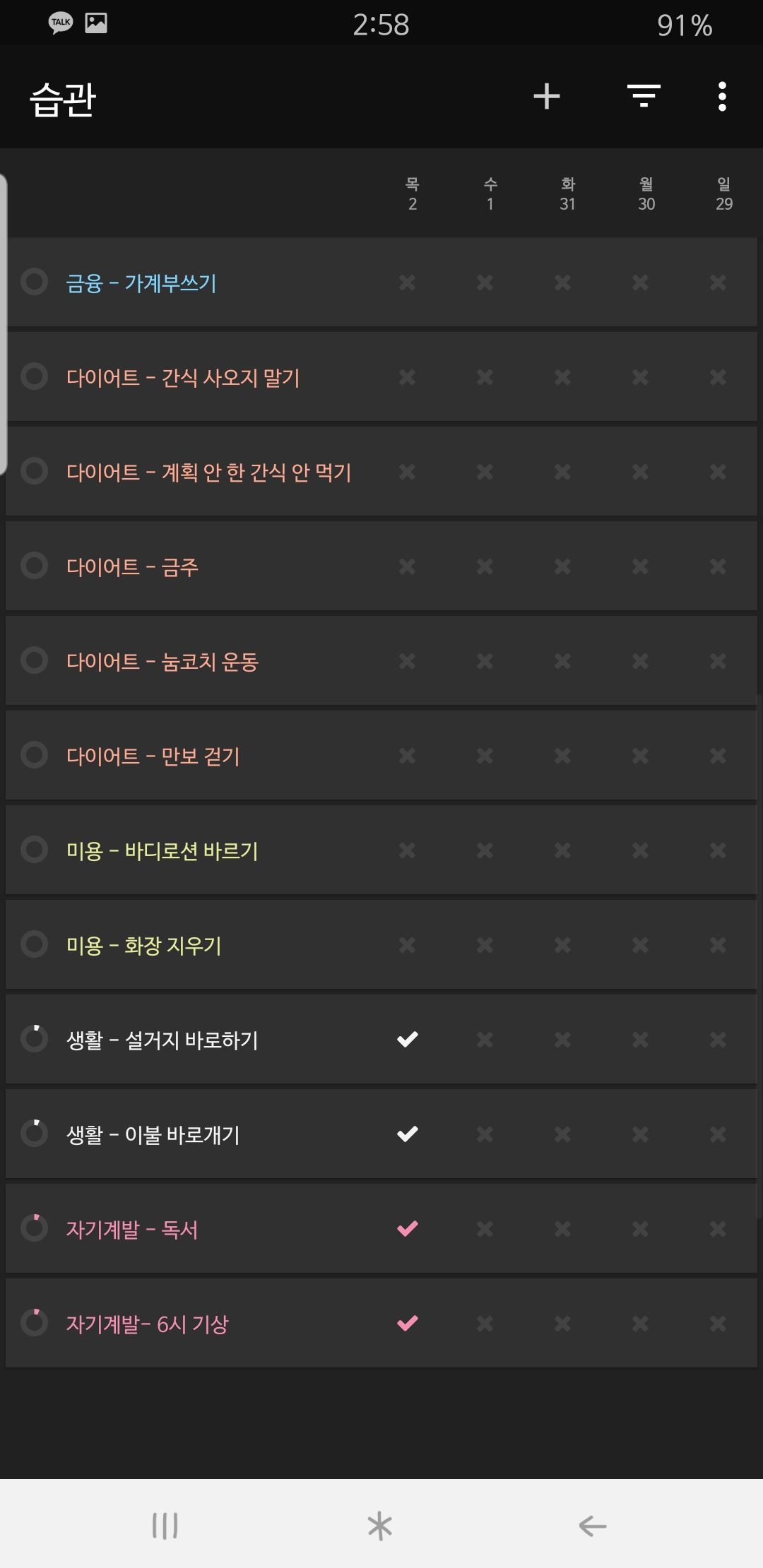Uncheck Thursday for 생활 - 이불 바로개기
The height and width of the screenshot is (1568, 763).
(408, 1134)
